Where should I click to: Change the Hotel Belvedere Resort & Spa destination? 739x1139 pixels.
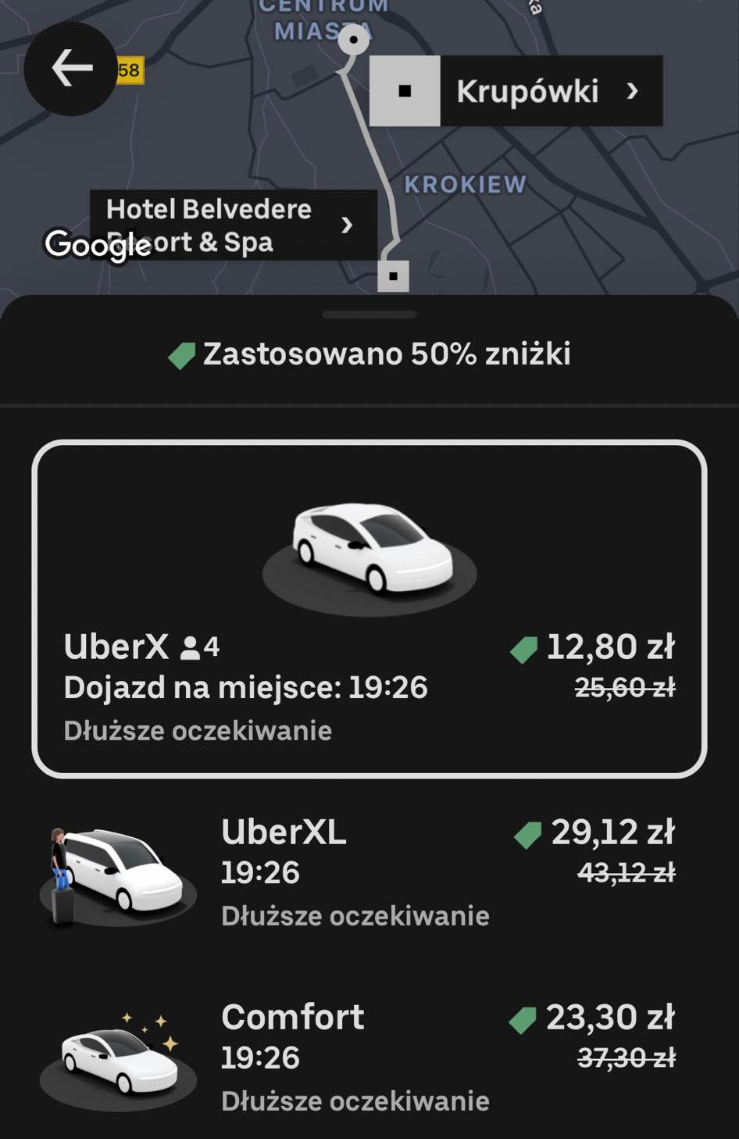232,225
